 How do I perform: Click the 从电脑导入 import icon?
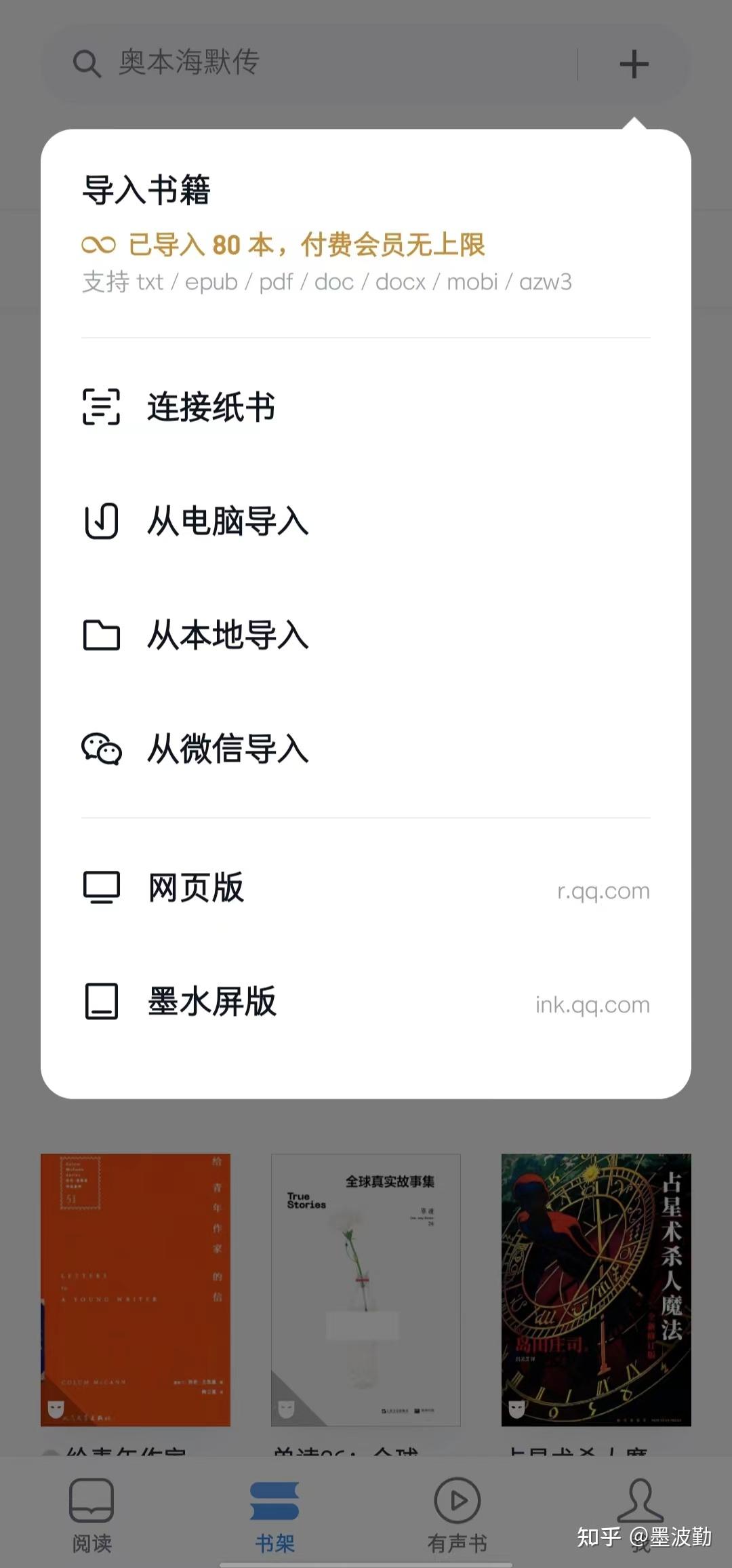pos(102,522)
